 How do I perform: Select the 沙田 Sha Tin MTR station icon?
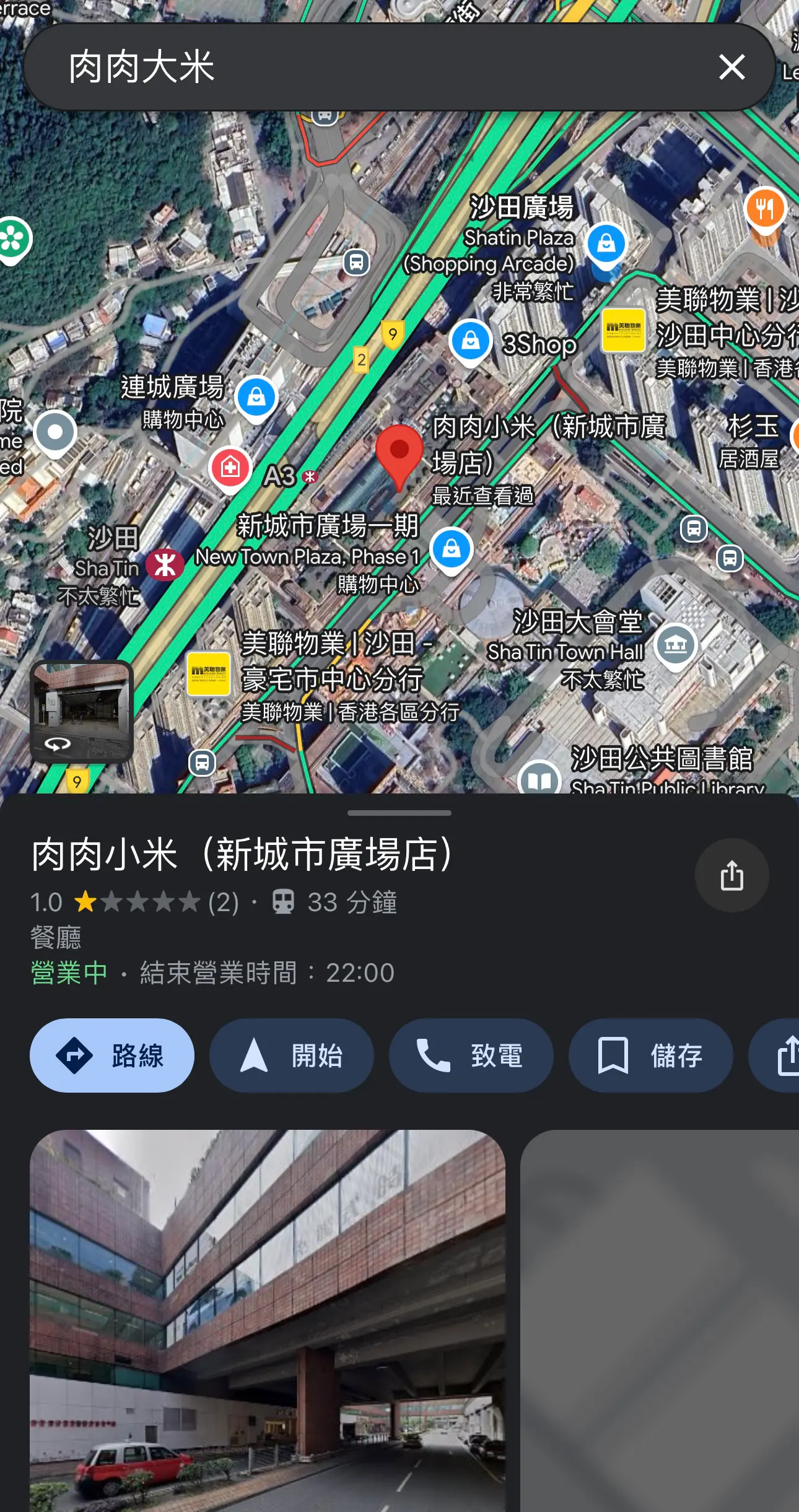pos(165,564)
